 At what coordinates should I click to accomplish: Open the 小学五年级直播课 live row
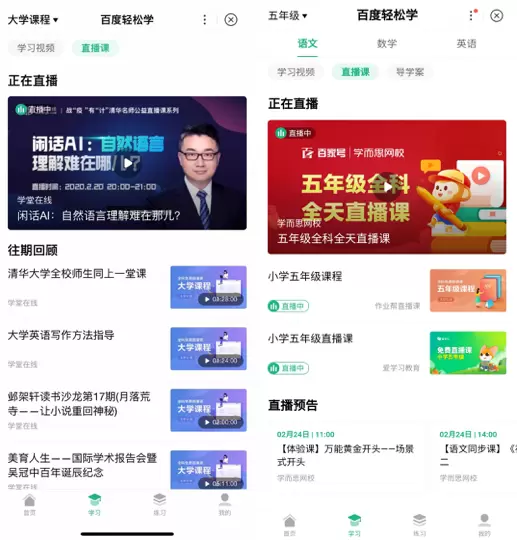point(387,353)
